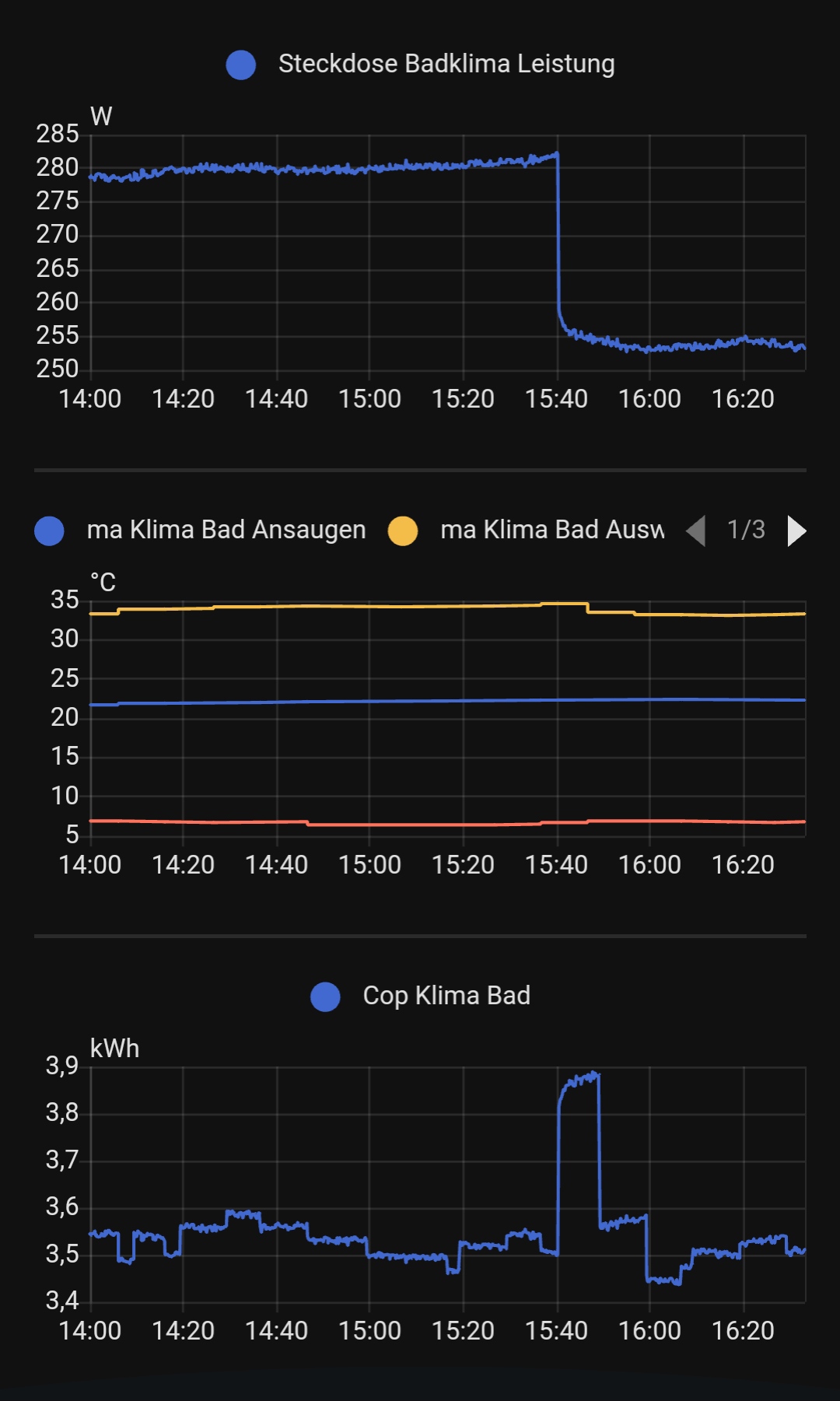The width and height of the screenshot is (840, 1401).
Task: Toggle the Steckdose Badklima Leistung legend series
Action: pyautogui.click(x=420, y=64)
